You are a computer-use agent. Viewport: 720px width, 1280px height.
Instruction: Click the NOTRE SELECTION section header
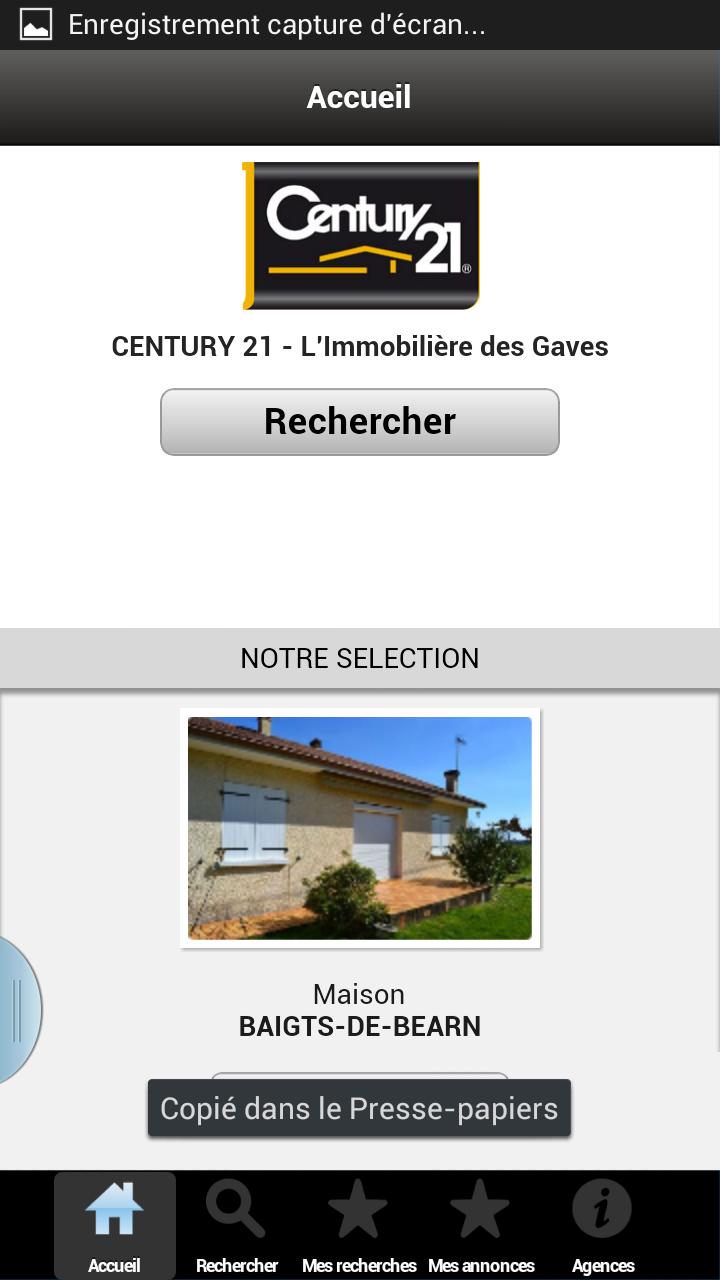360,657
